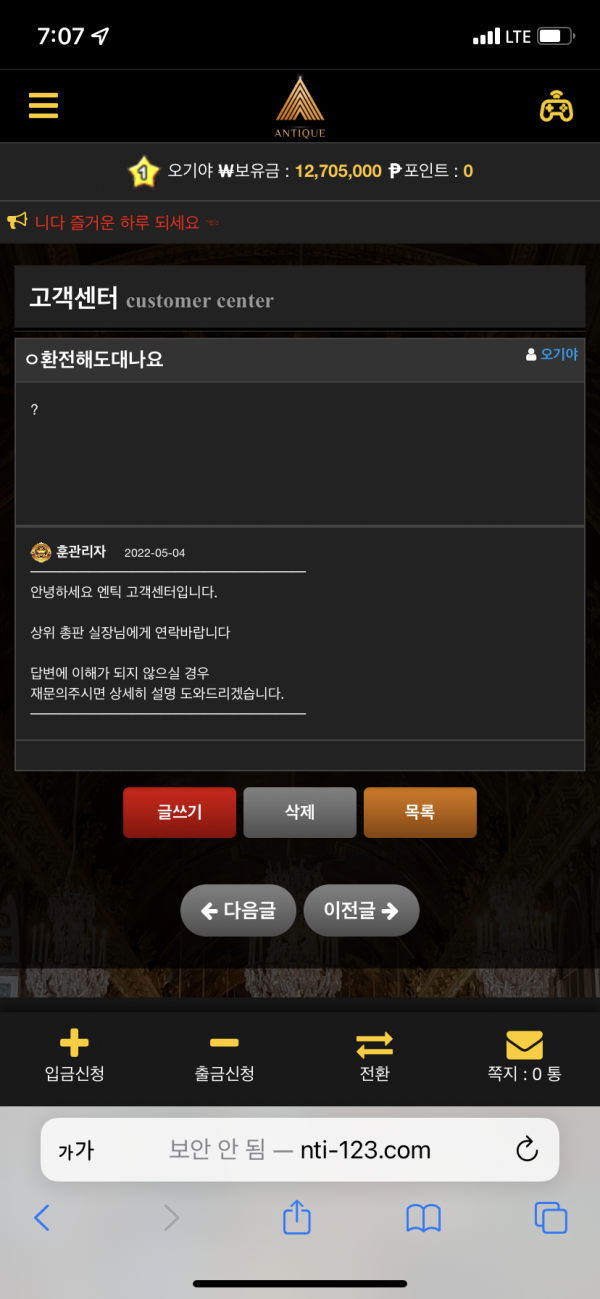Image resolution: width=600 pixels, height=1299 pixels.
Task: Reload the page in Safari
Action: [527, 1150]
